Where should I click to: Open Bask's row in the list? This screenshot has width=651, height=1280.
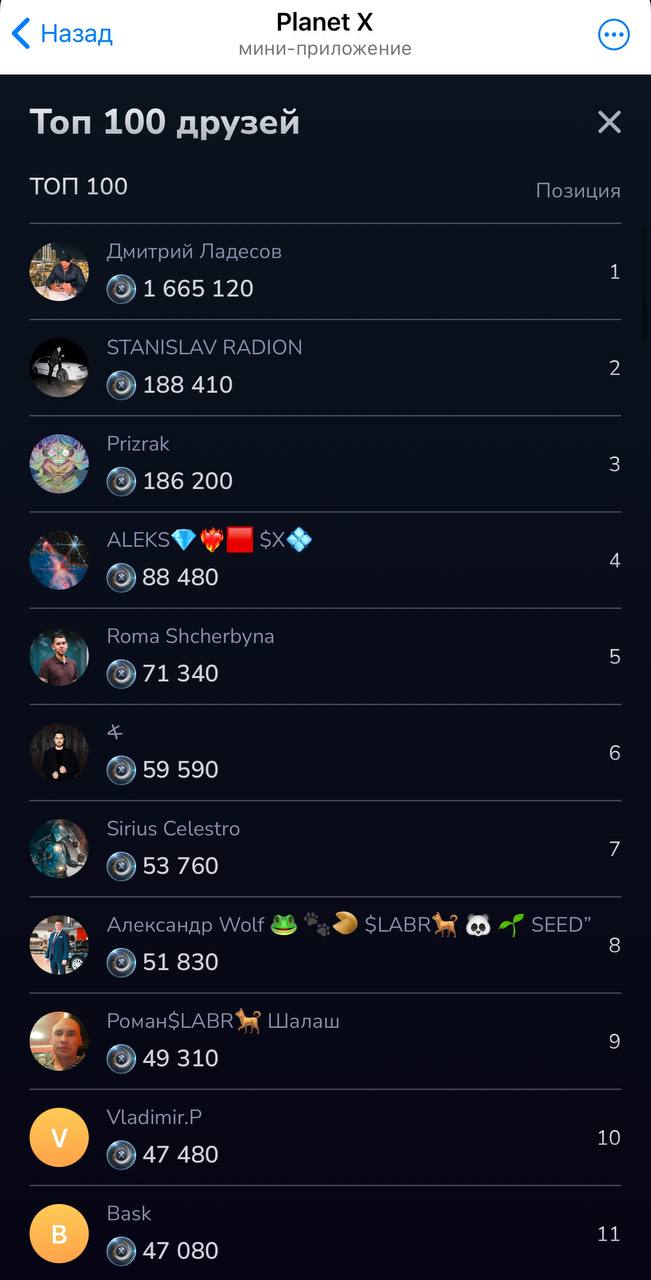click(x=325, y=1233)
